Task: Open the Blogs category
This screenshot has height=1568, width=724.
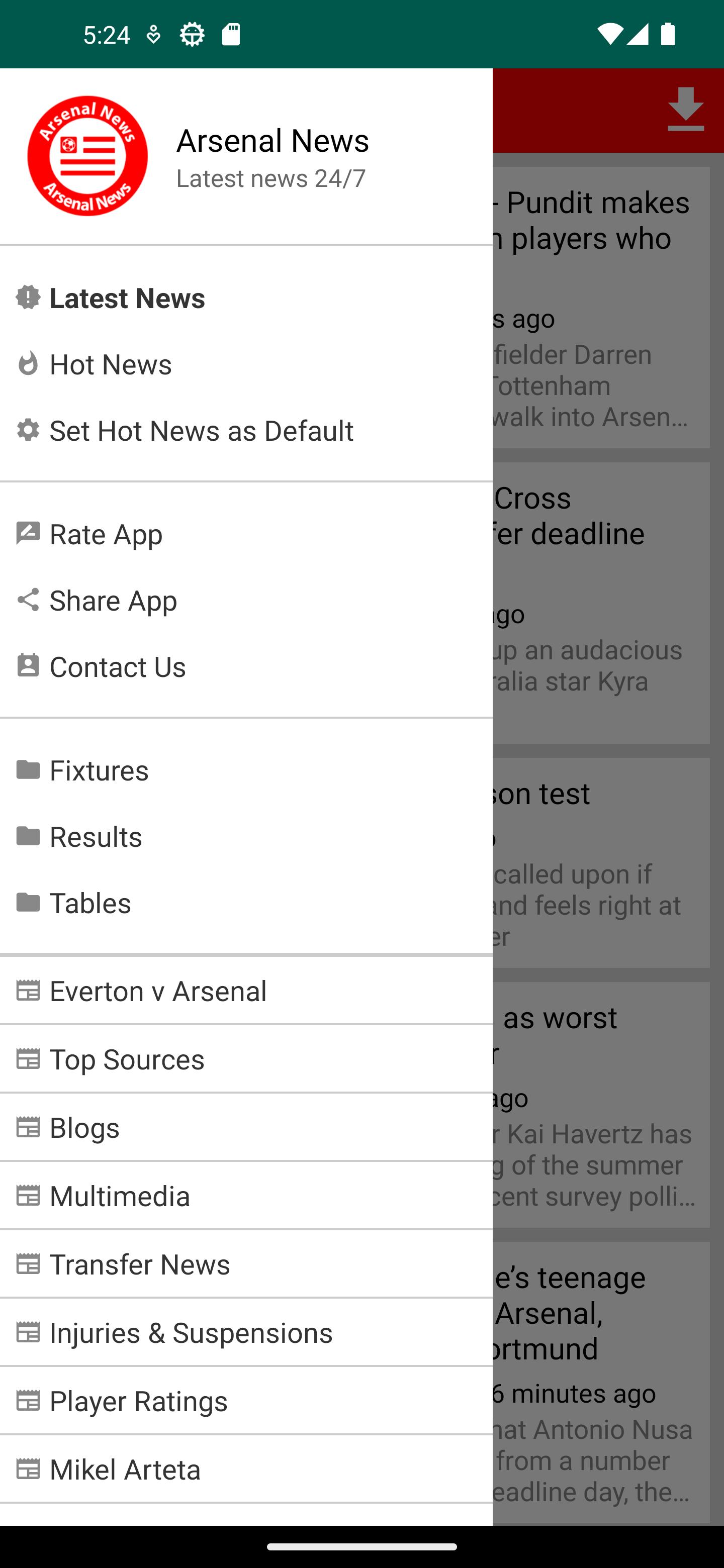Action: tap(246, 1127)
